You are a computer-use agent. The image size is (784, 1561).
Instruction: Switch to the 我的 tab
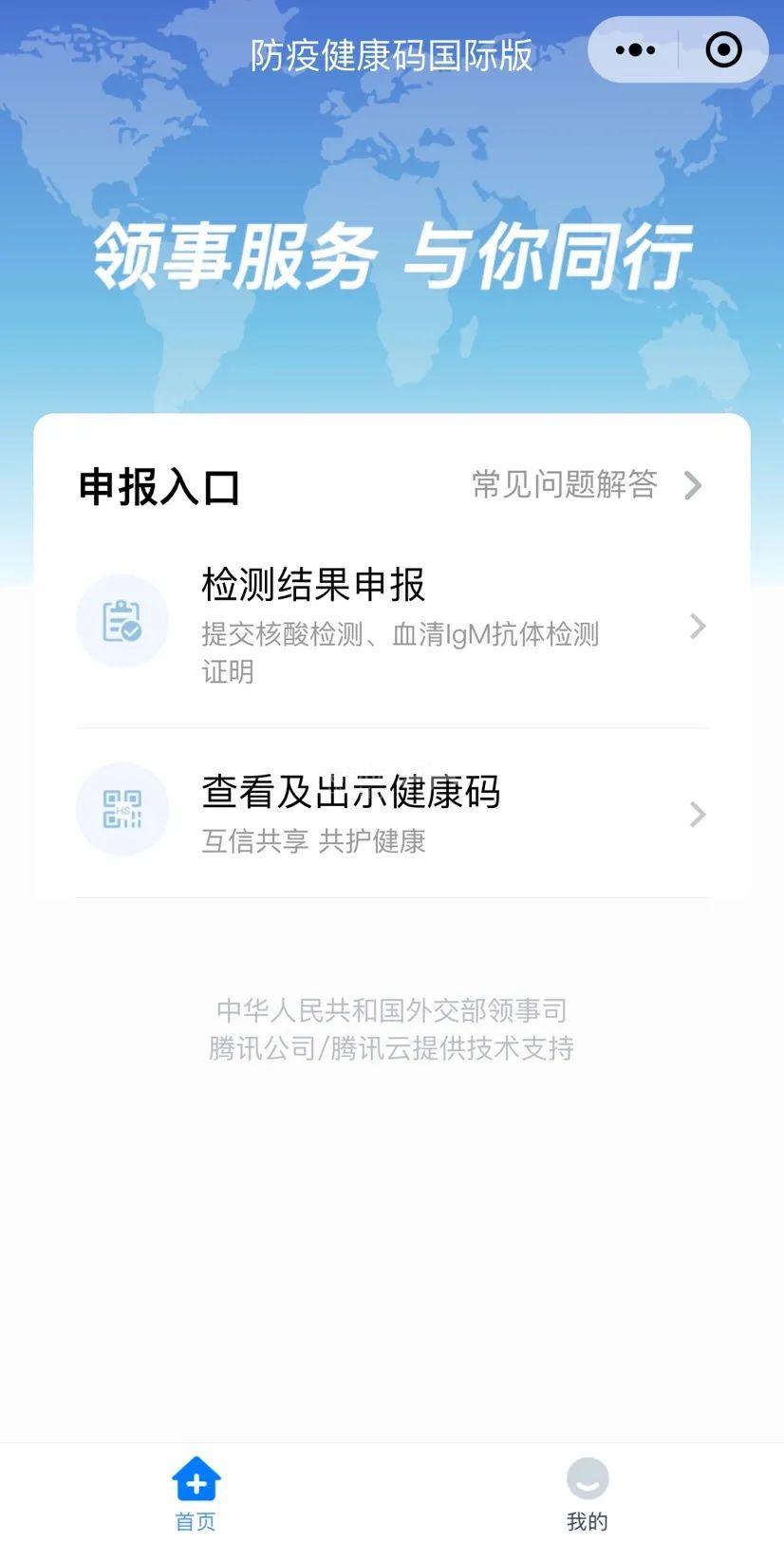point(587,1495)
